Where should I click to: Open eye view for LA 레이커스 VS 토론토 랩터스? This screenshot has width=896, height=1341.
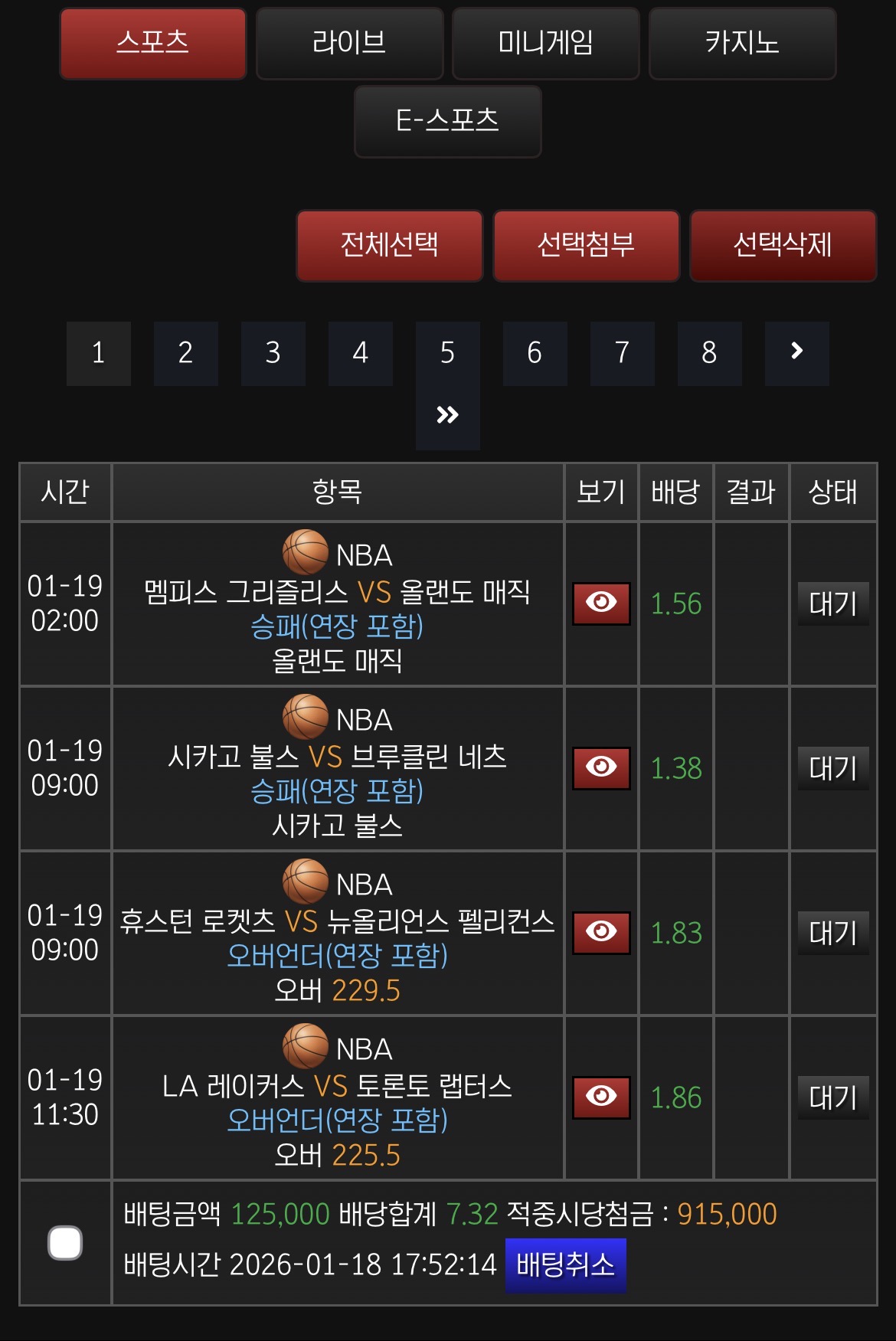click(600, 1097)
